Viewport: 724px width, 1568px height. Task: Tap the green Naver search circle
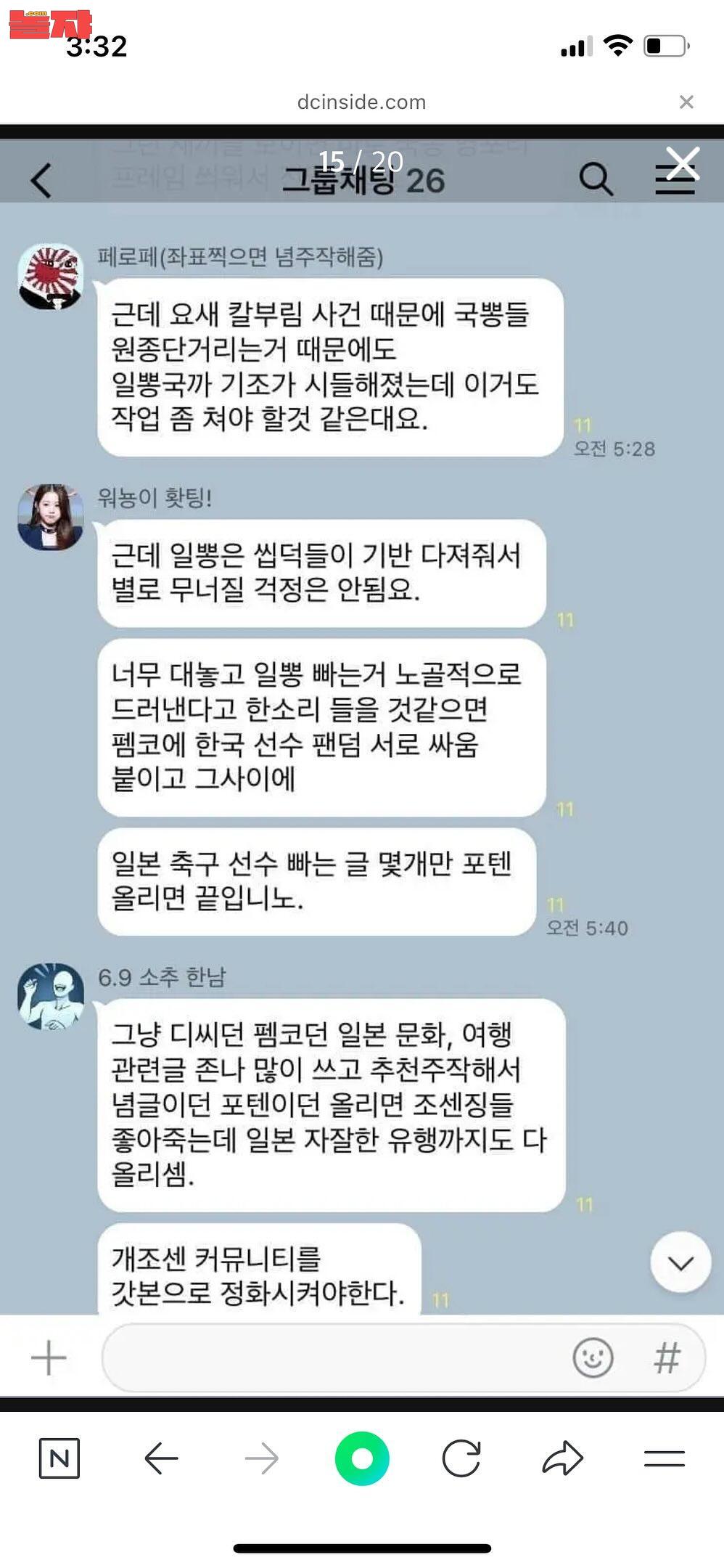tap(362, 1458)
